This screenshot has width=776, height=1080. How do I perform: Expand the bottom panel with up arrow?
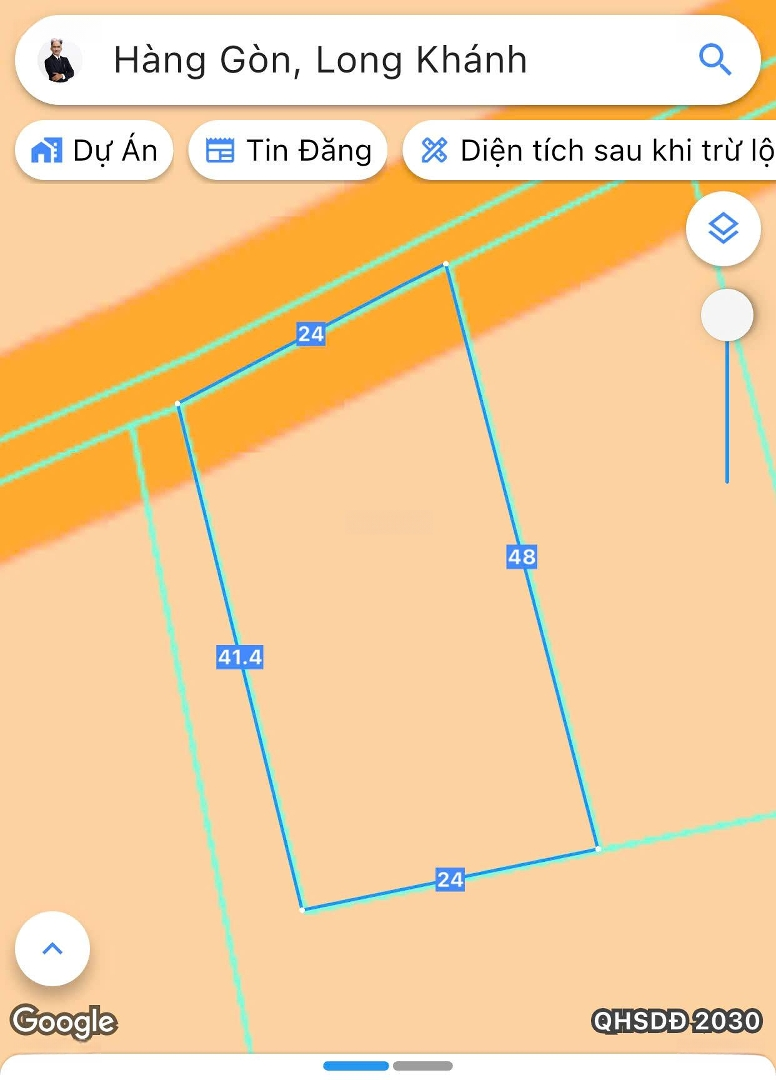coord(53,948)
